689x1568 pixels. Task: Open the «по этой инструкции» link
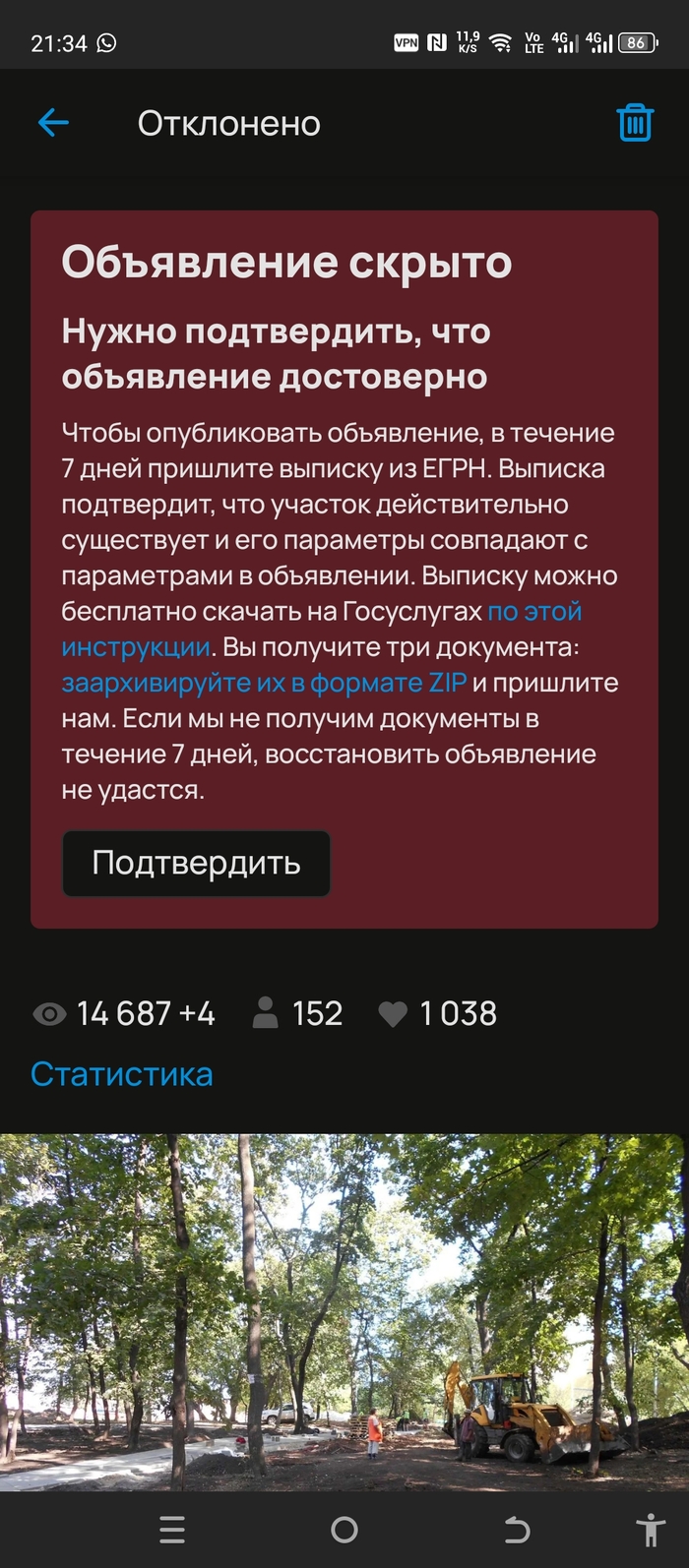[534, 612]
